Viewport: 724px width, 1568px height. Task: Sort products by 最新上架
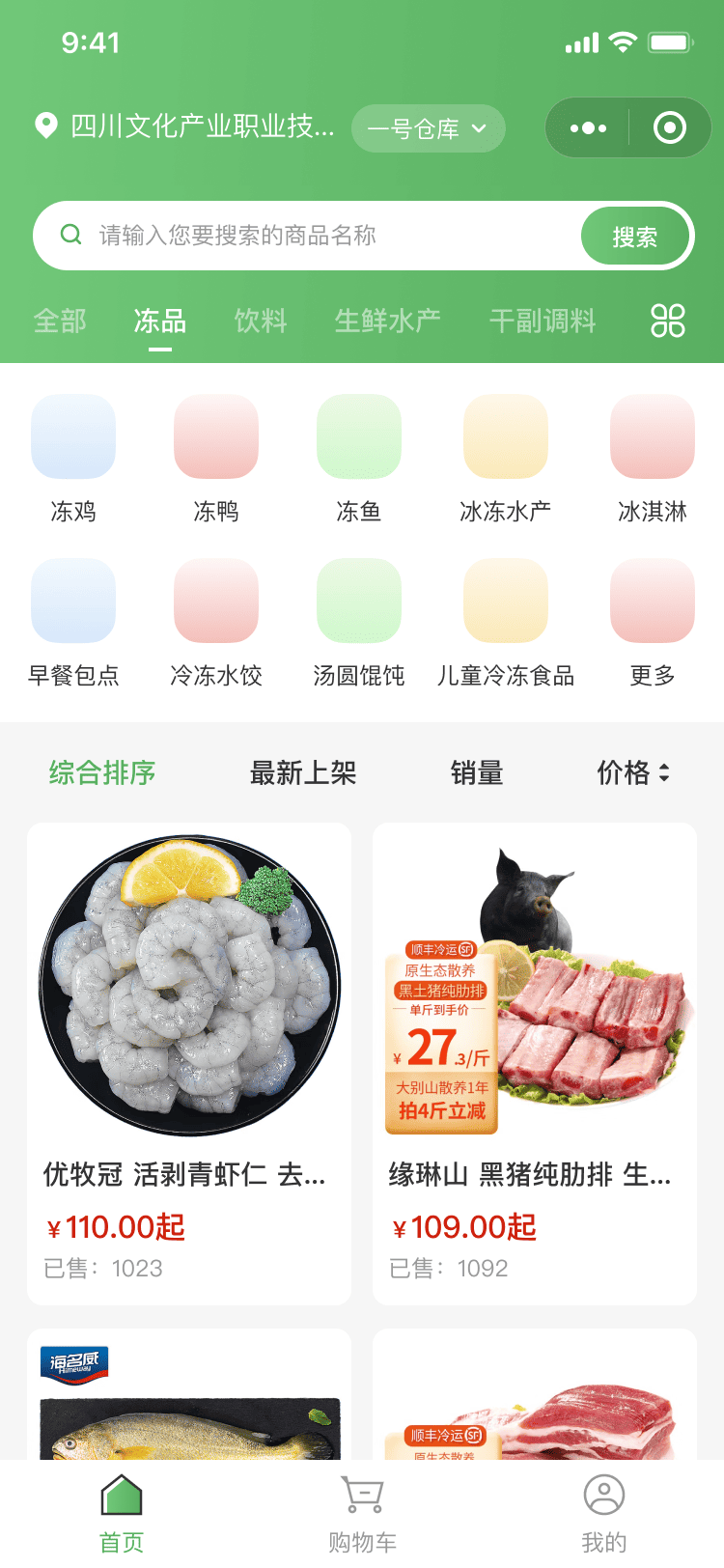[x=303, y=772]
